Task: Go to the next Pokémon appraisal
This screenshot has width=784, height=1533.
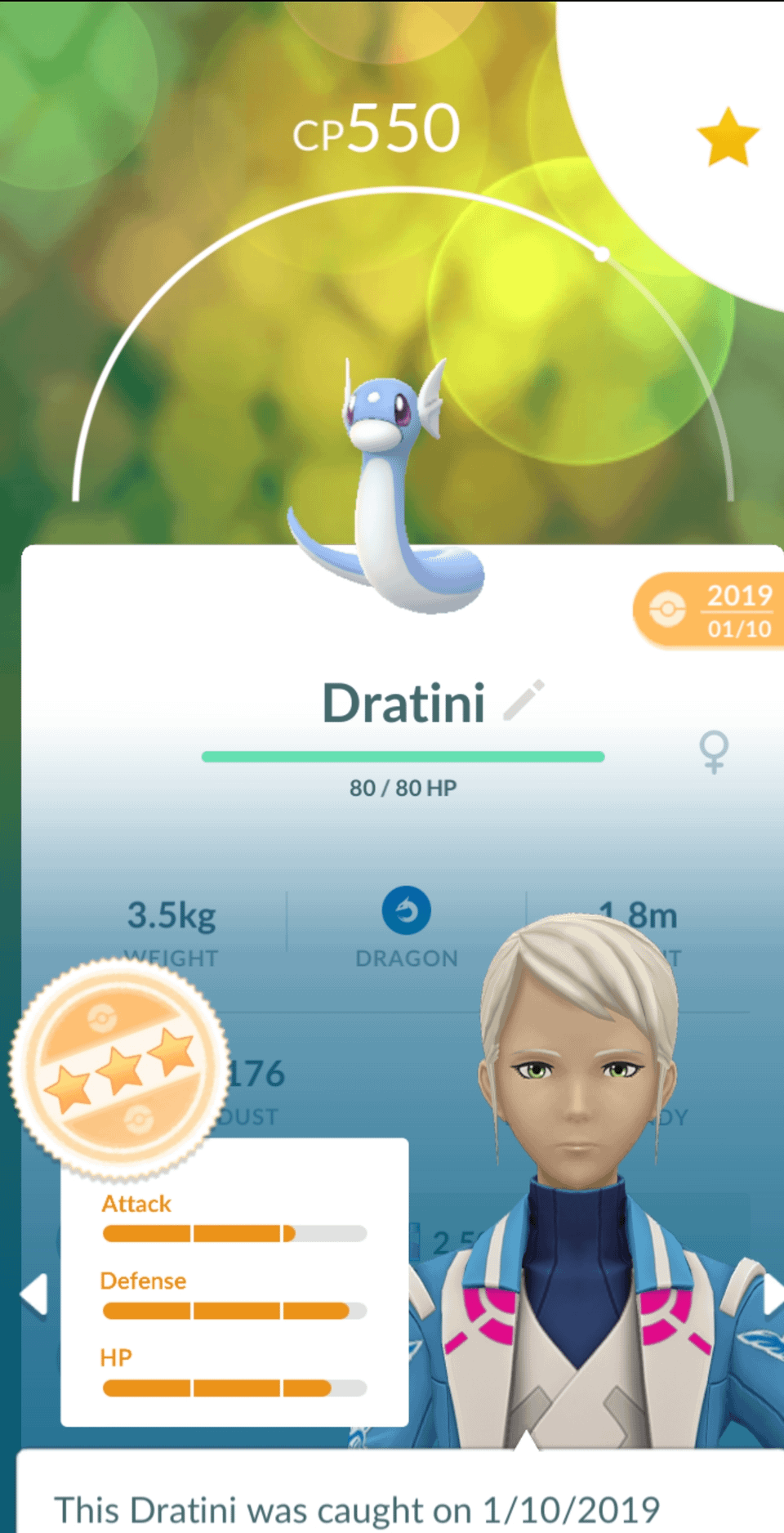Action: [771, 1294]
